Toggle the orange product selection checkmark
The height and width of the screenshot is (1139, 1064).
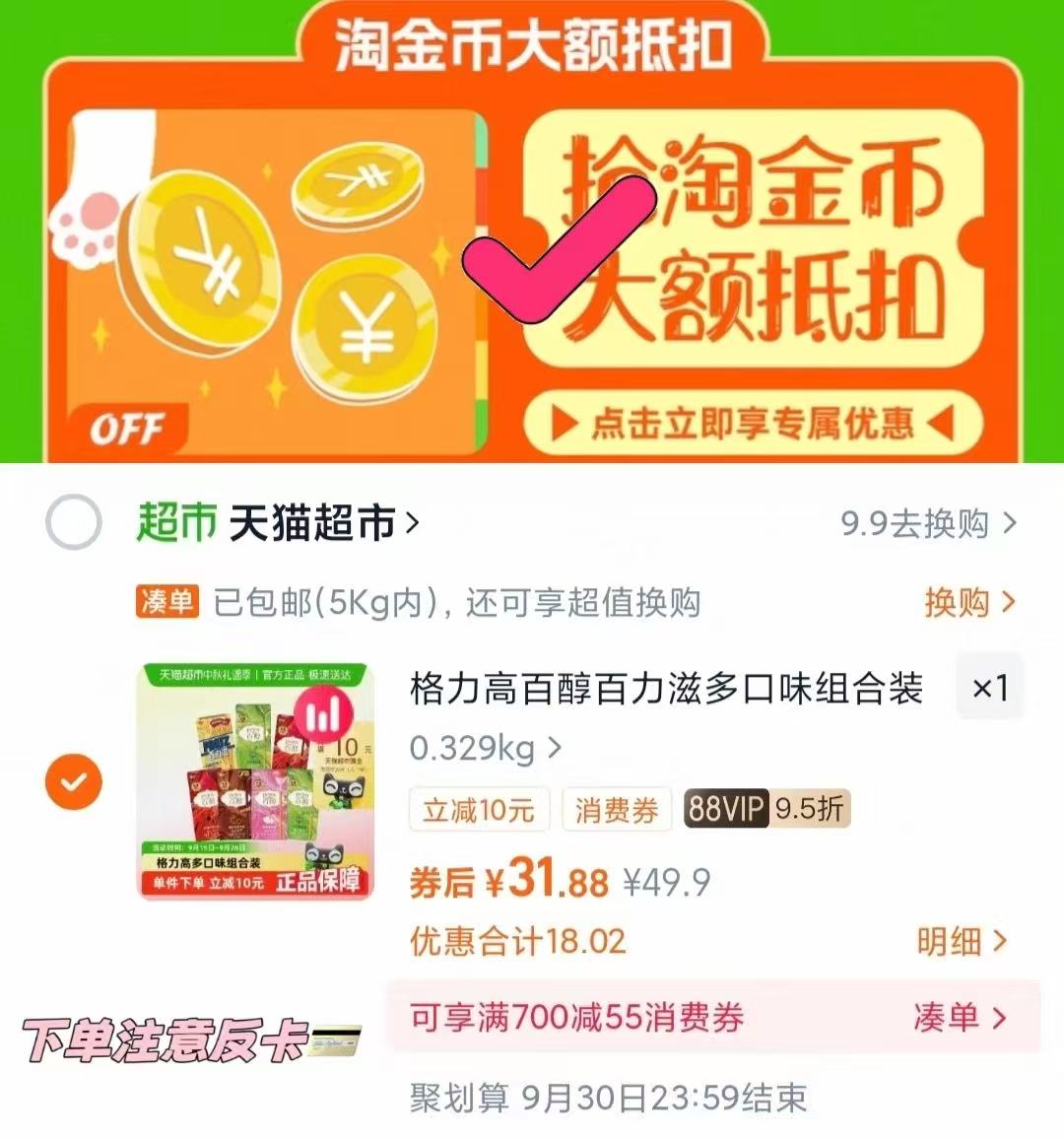tap(74, 781)
